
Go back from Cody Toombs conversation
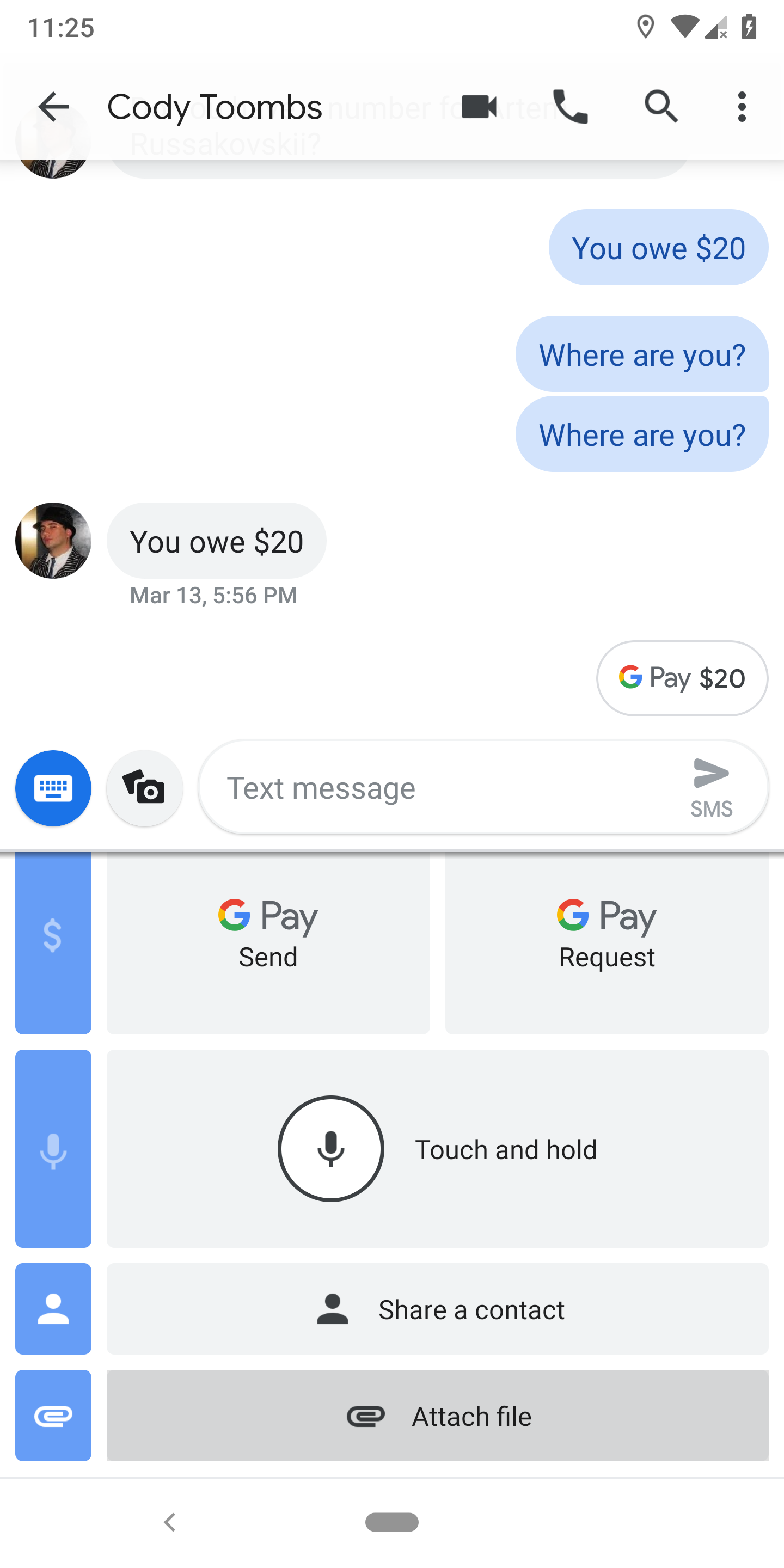pos(53,107)
